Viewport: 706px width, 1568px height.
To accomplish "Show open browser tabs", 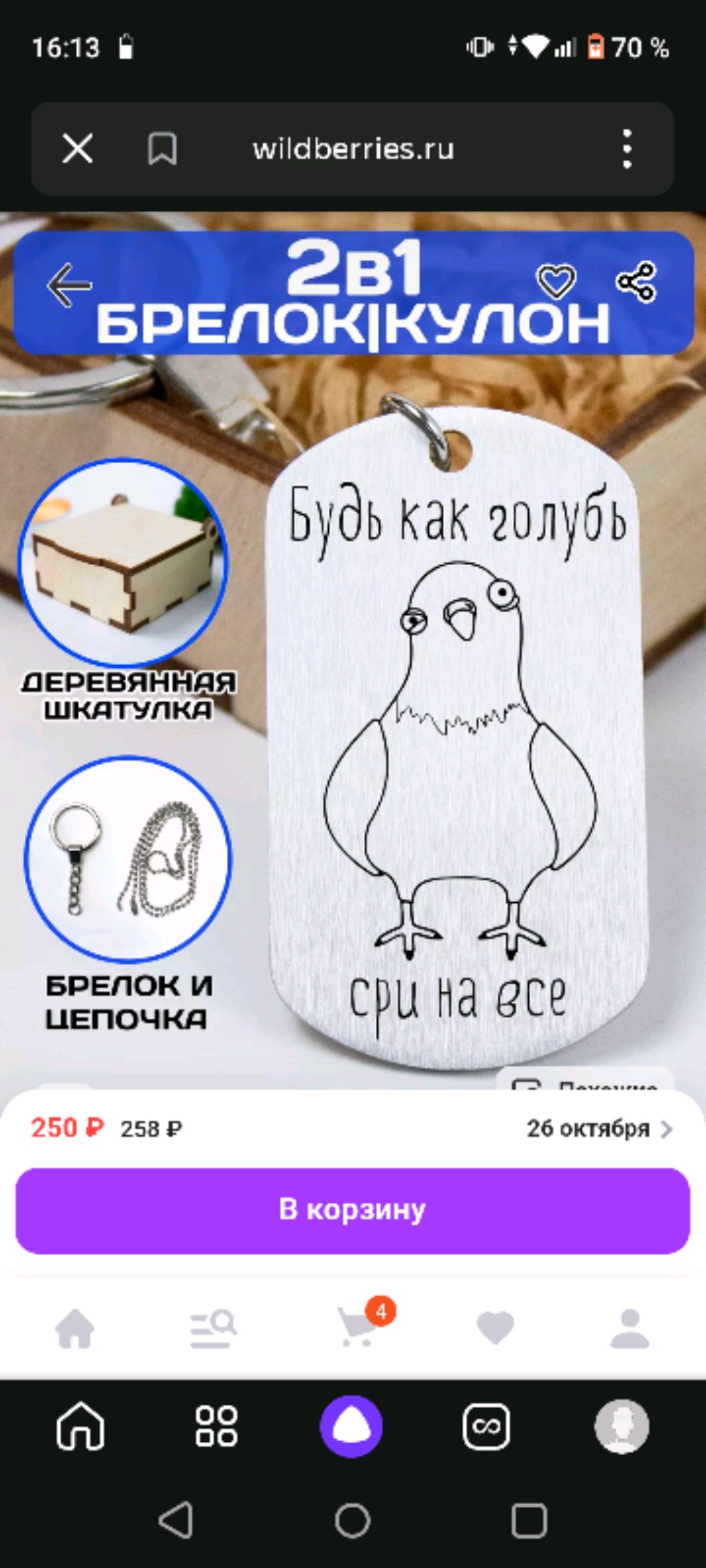I will [486, 1426].
